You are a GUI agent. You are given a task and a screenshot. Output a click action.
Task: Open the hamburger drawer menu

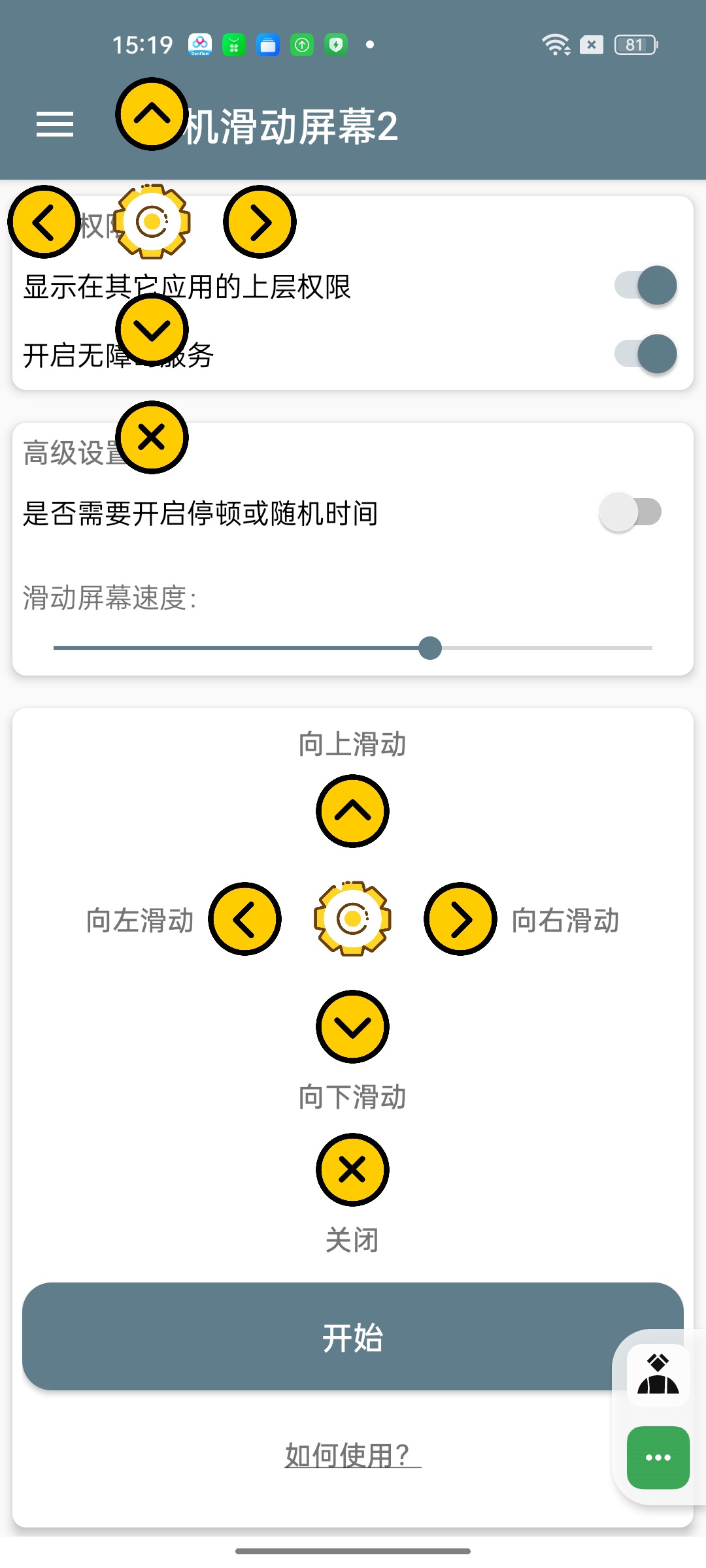point(55,125)
